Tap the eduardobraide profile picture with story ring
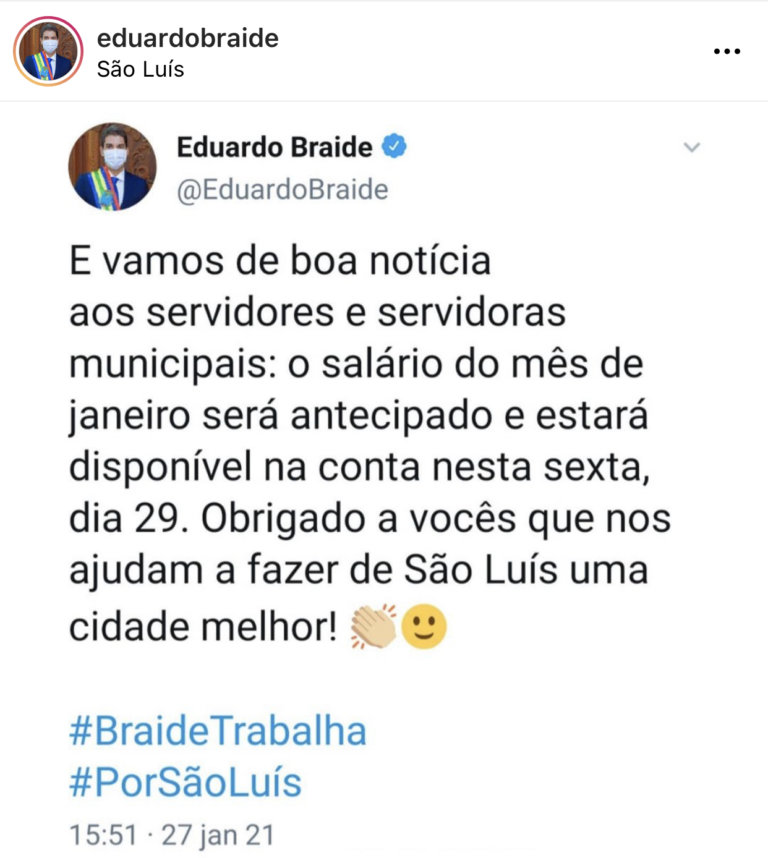The image size is (768, 858). [x=48, y=52]
